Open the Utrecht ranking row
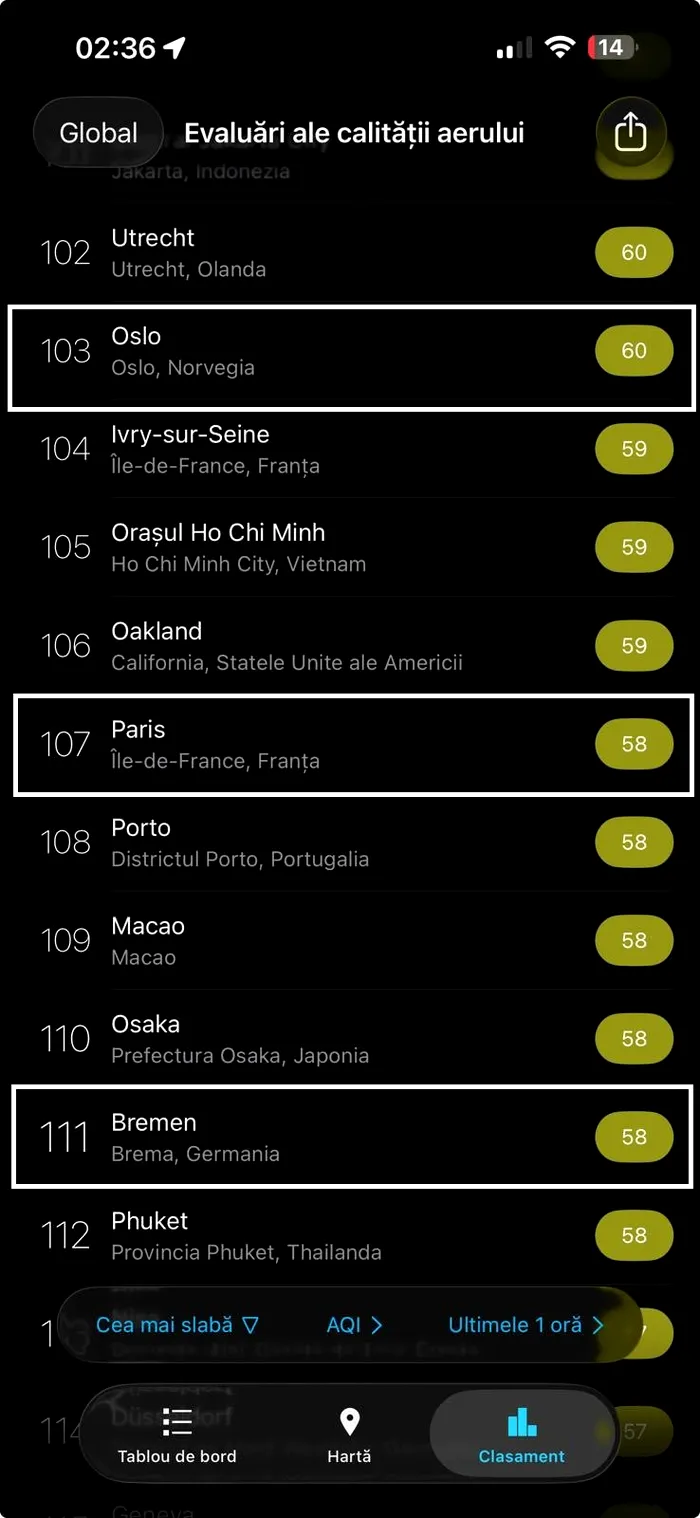The image size is (700, 1518). click(350, 253)
